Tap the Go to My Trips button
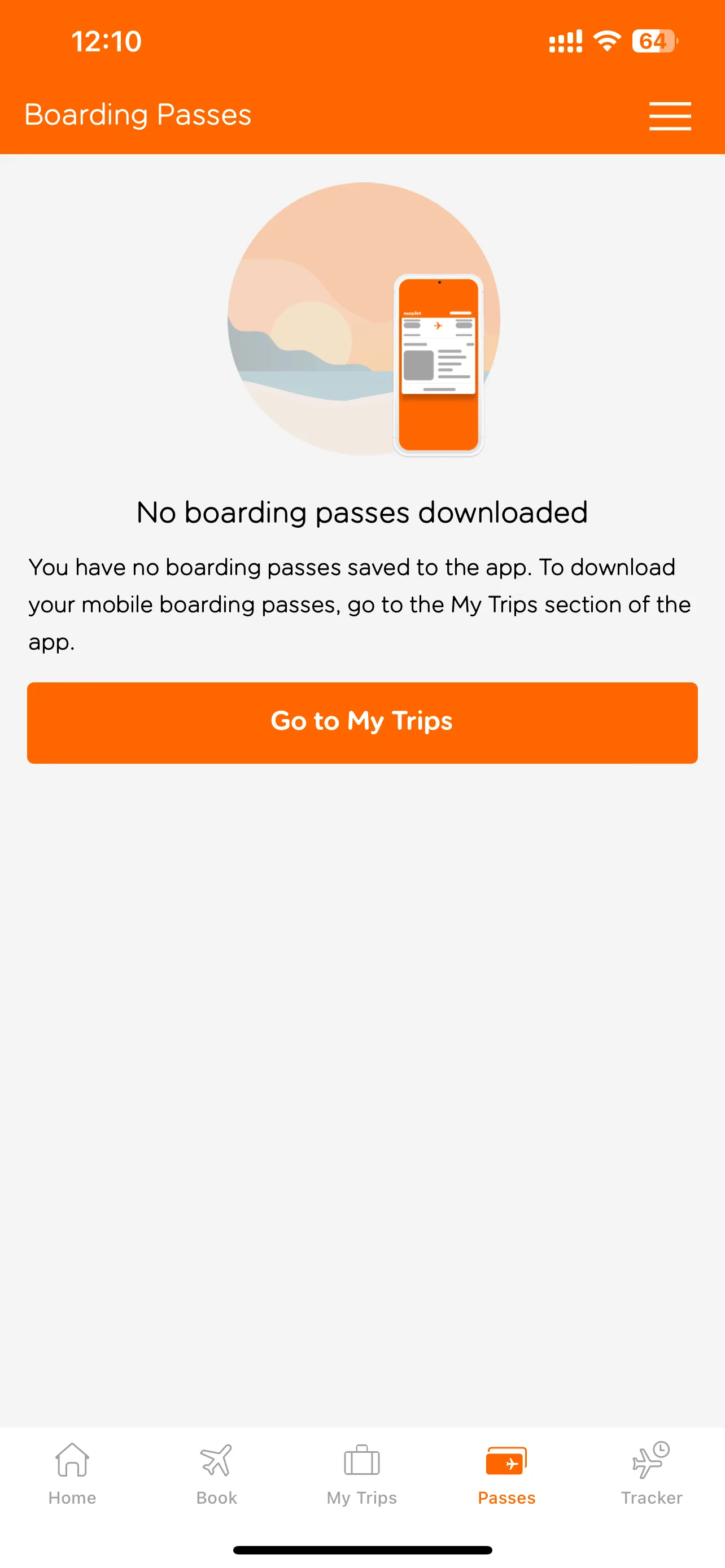725x1568 pixels. (362, 722)
